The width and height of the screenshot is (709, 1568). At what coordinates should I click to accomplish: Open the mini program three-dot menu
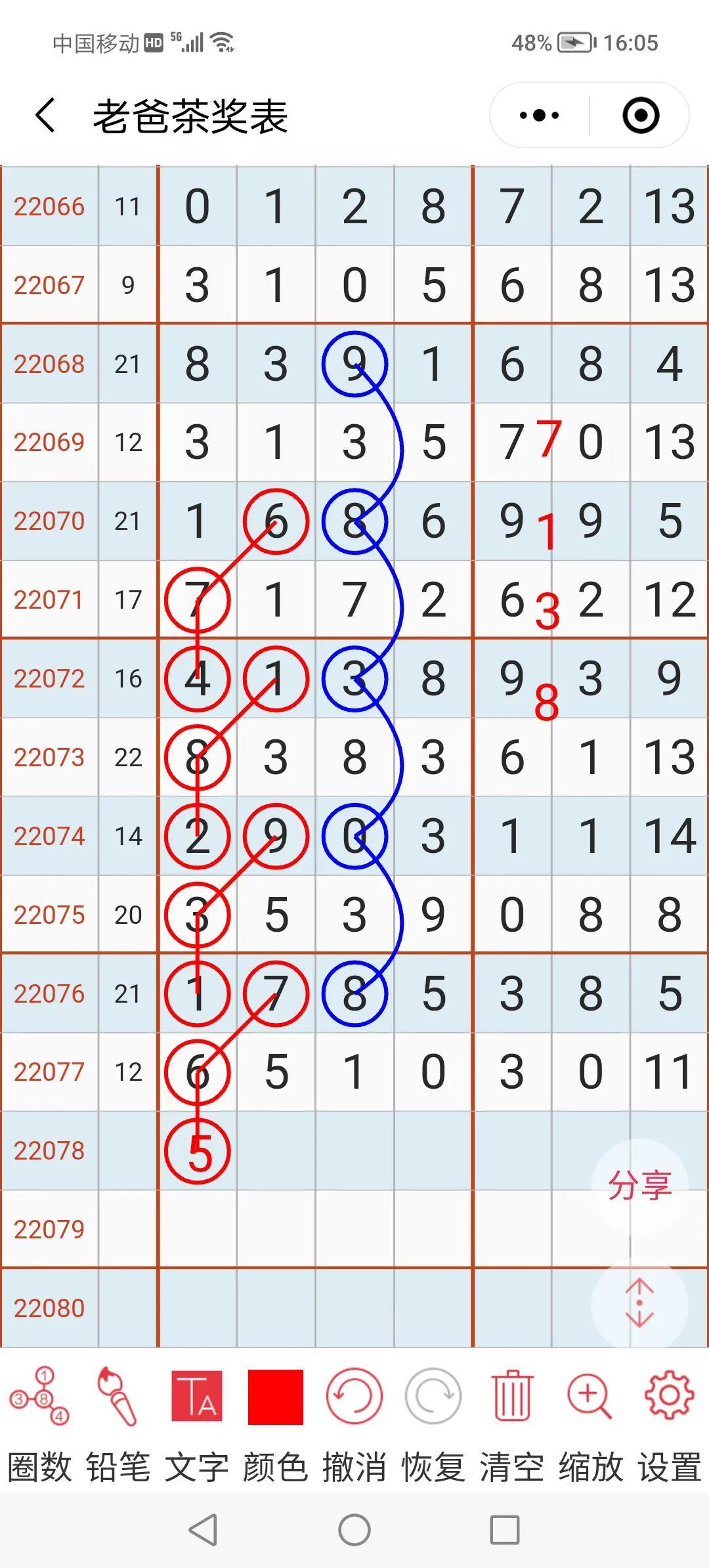pyautogui.click(x=539, y=116)
